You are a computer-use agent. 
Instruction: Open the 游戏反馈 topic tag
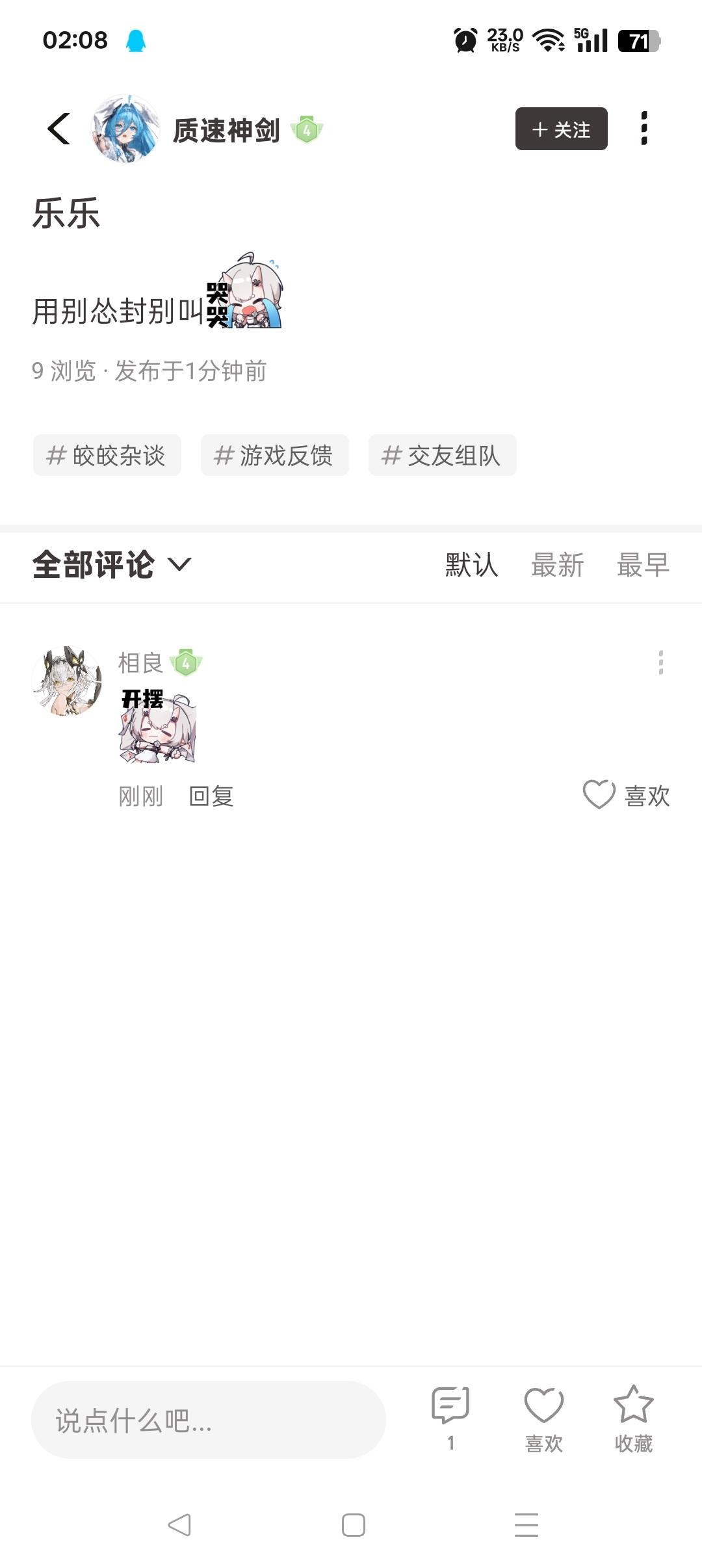click(274, 455)
